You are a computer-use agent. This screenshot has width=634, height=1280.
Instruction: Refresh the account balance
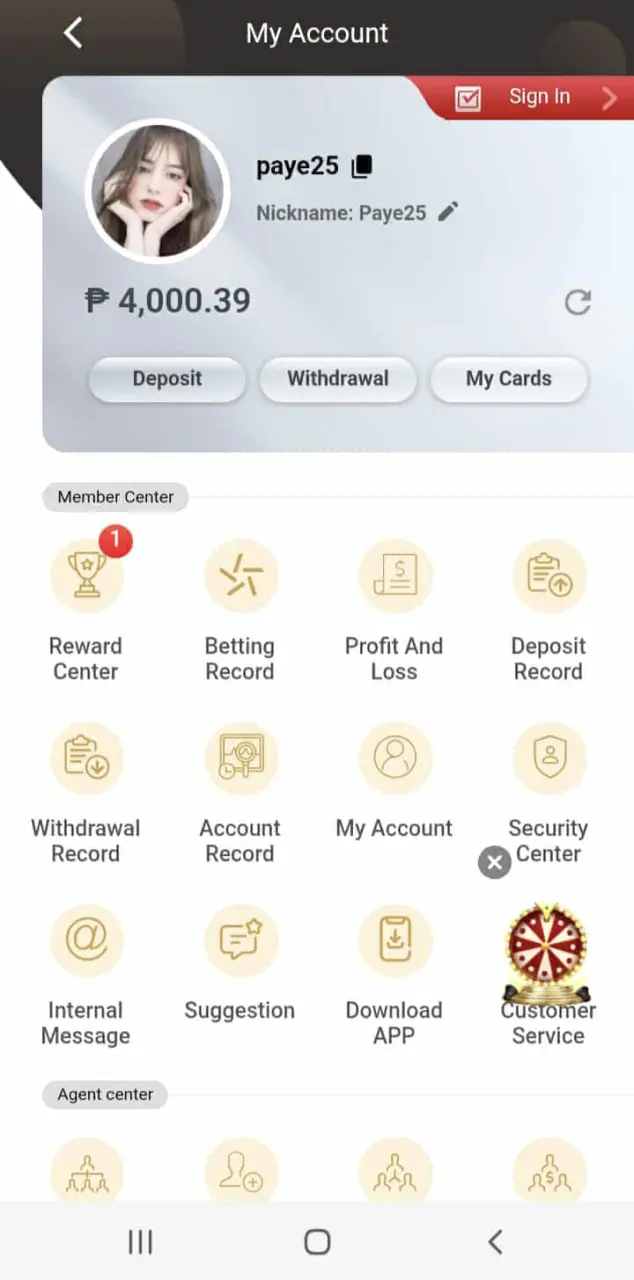pos(578,302)
